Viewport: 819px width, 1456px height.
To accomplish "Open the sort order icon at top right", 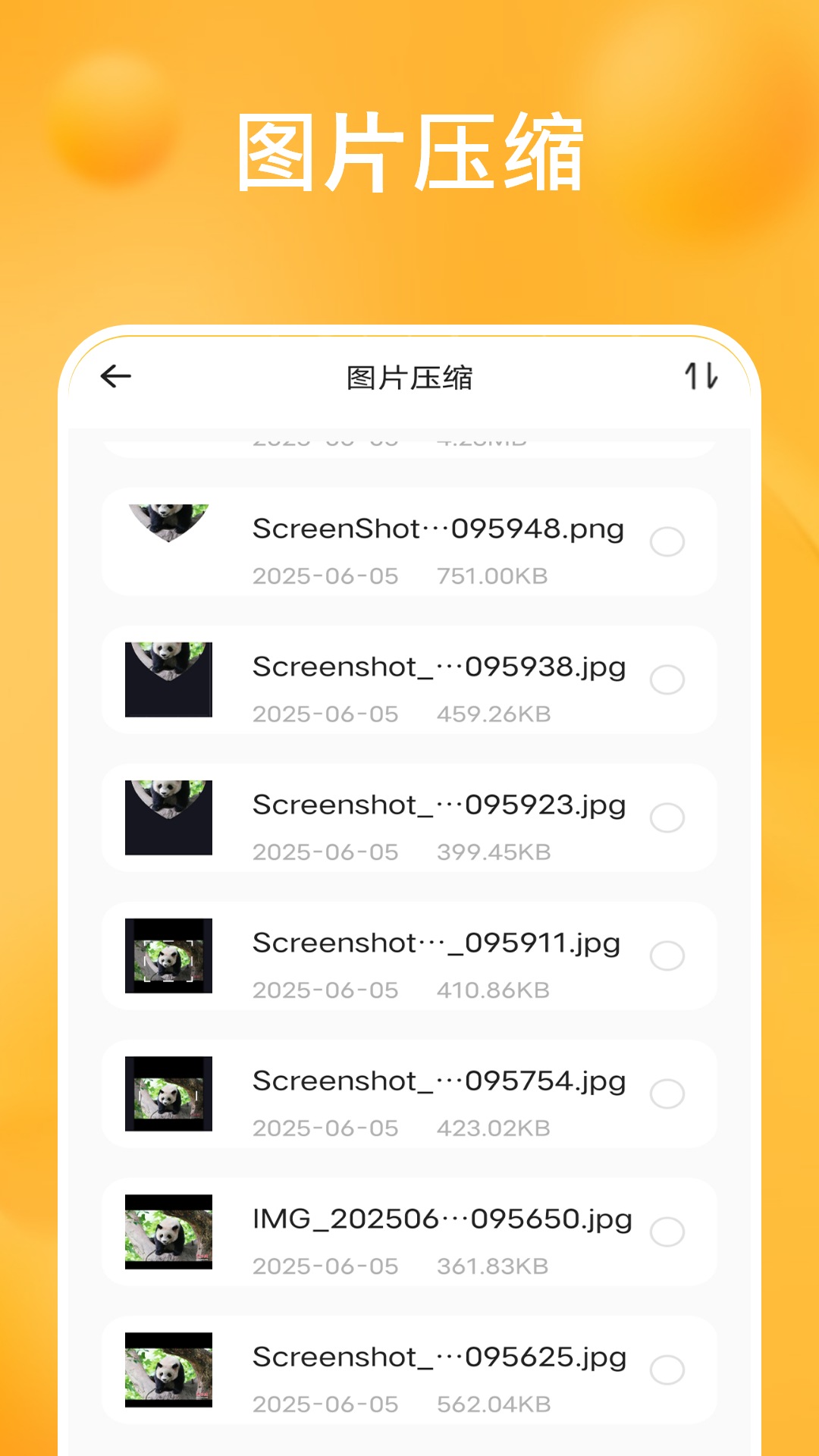I will [701, 377].
